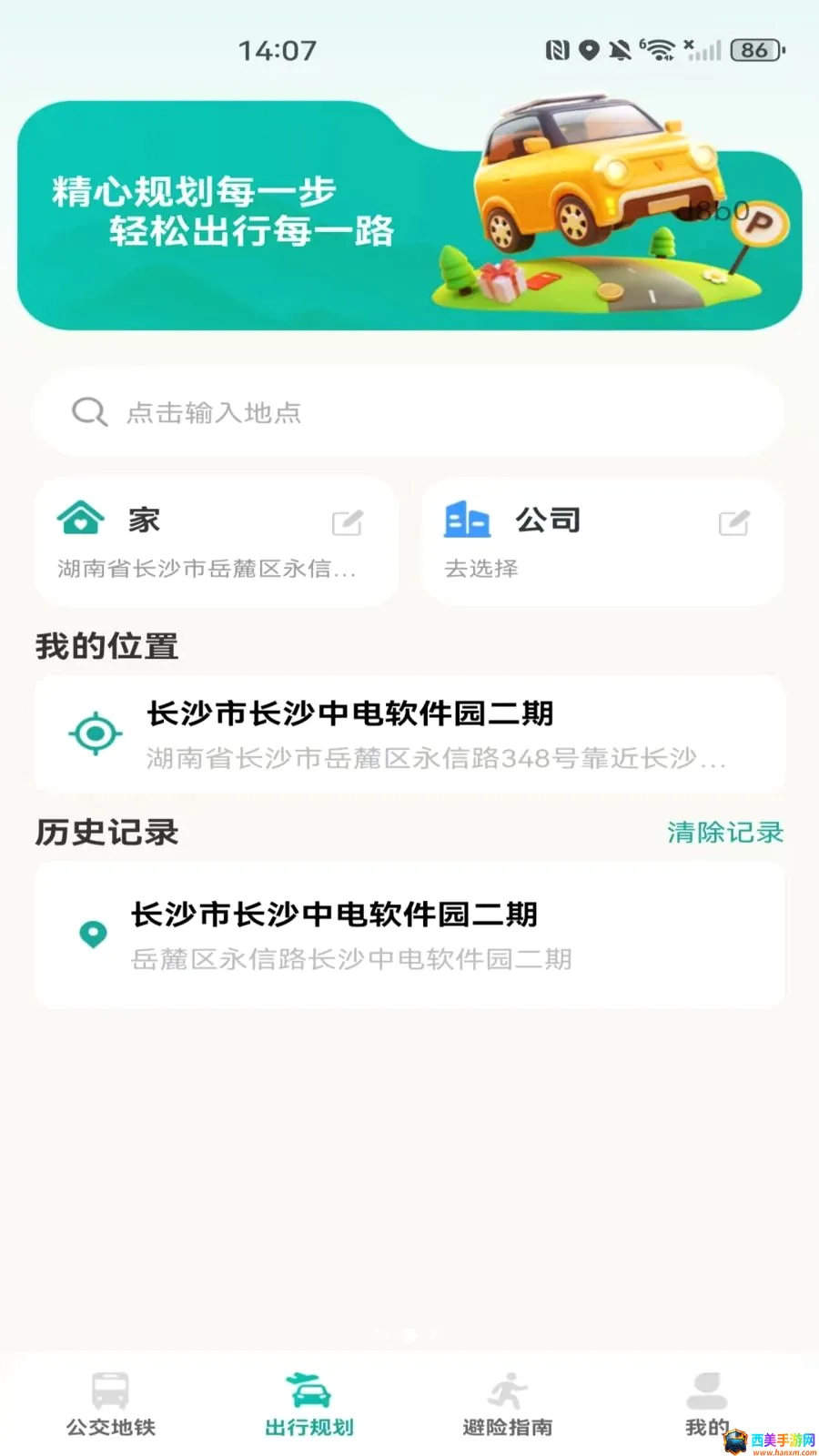Choose a 公司 address via 去选择
The width and height of the screenshot is (819, 1456).
tap(480, 569)
